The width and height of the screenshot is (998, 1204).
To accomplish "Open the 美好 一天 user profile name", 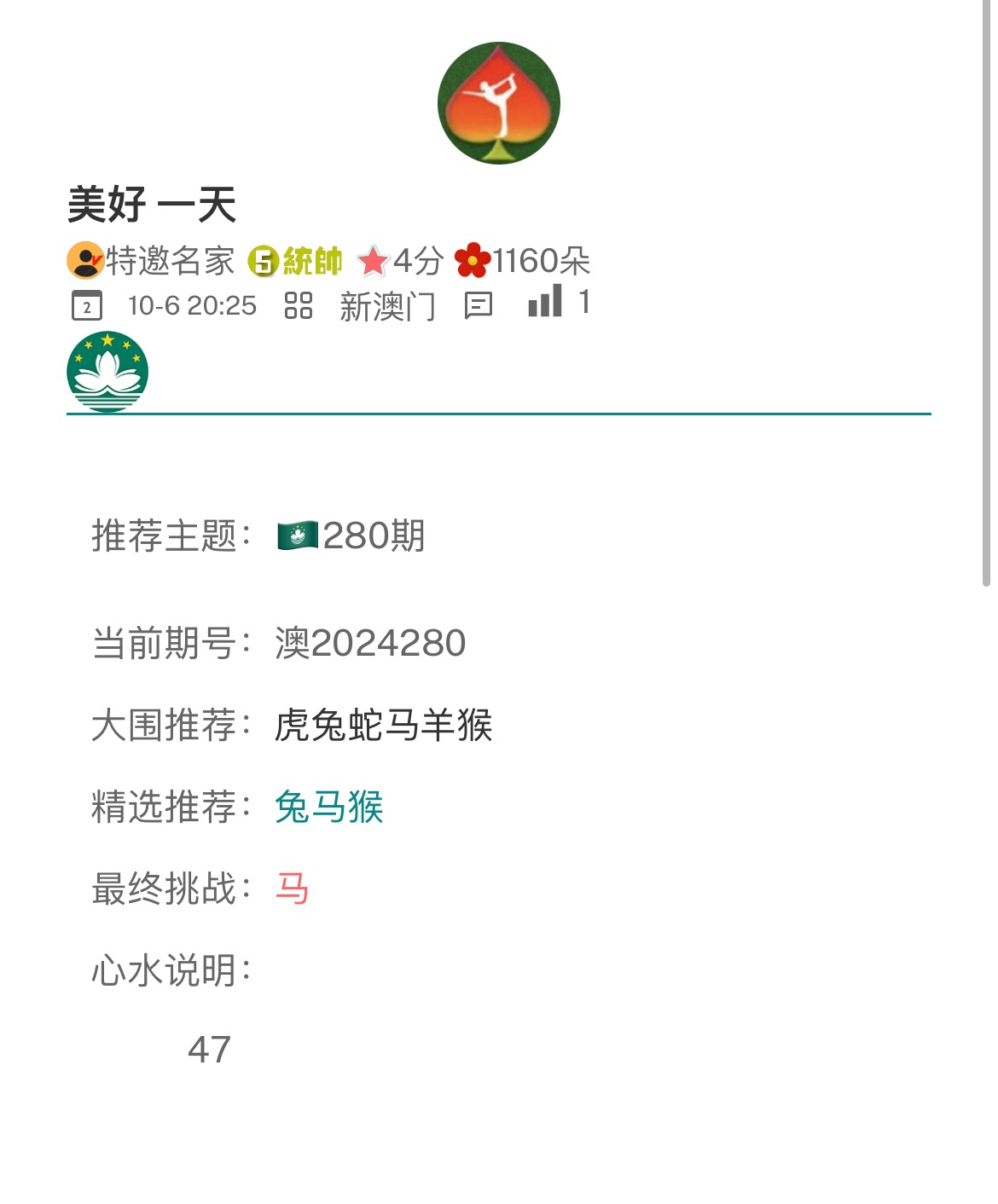I will (152, 205).
